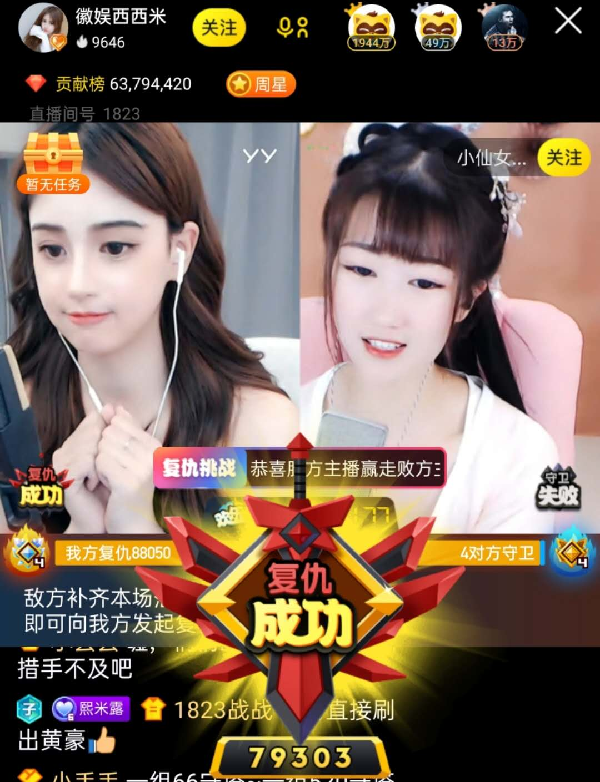The width and height of the screenshot is (600, 782).
Task: Follow the opponent streamer 小仙女
Action: tap(563, 157)
